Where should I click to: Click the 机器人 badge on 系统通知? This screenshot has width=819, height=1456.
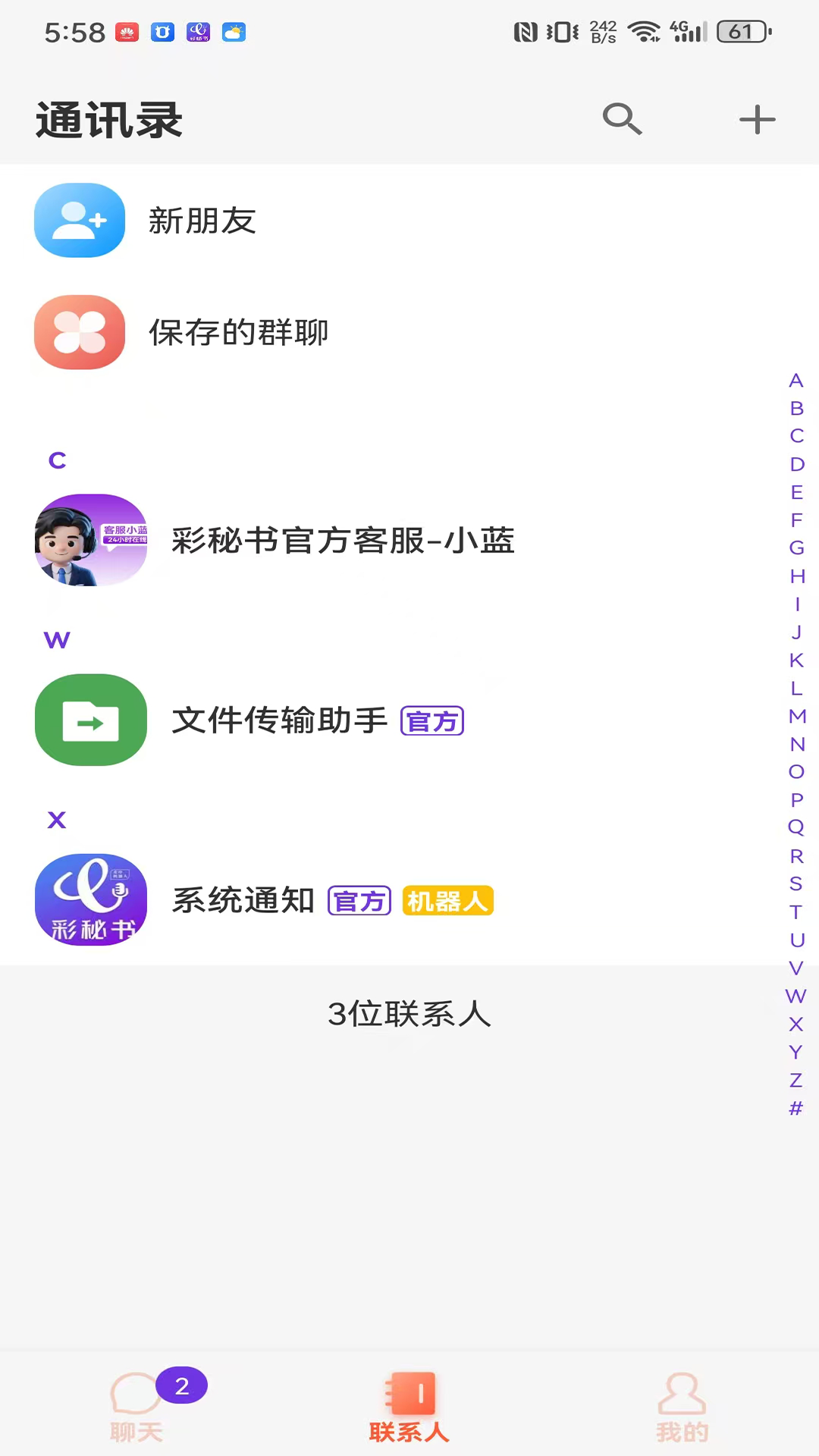tap(447, 900)
